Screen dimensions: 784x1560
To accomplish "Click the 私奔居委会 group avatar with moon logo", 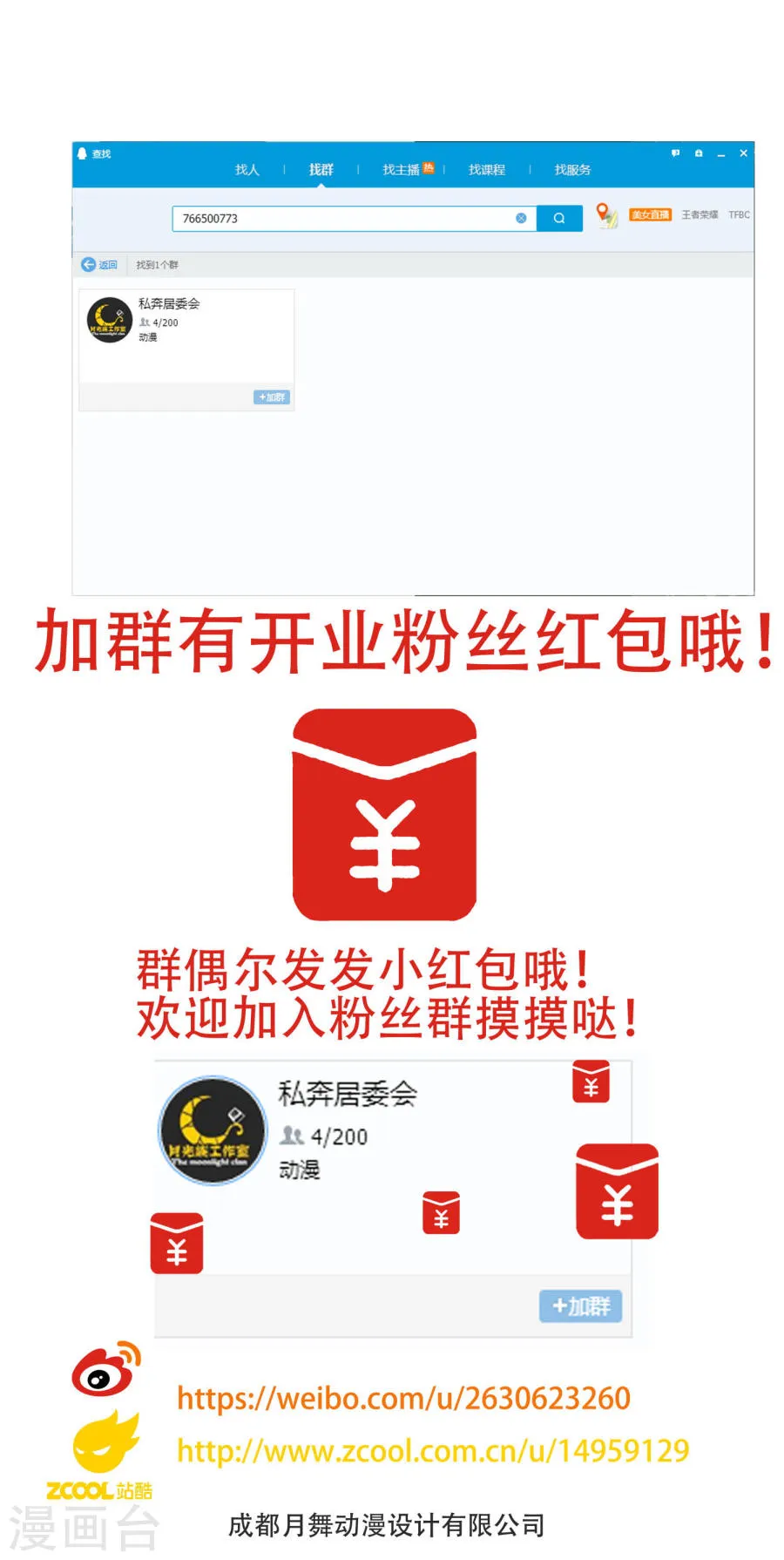I will (109, 318).
